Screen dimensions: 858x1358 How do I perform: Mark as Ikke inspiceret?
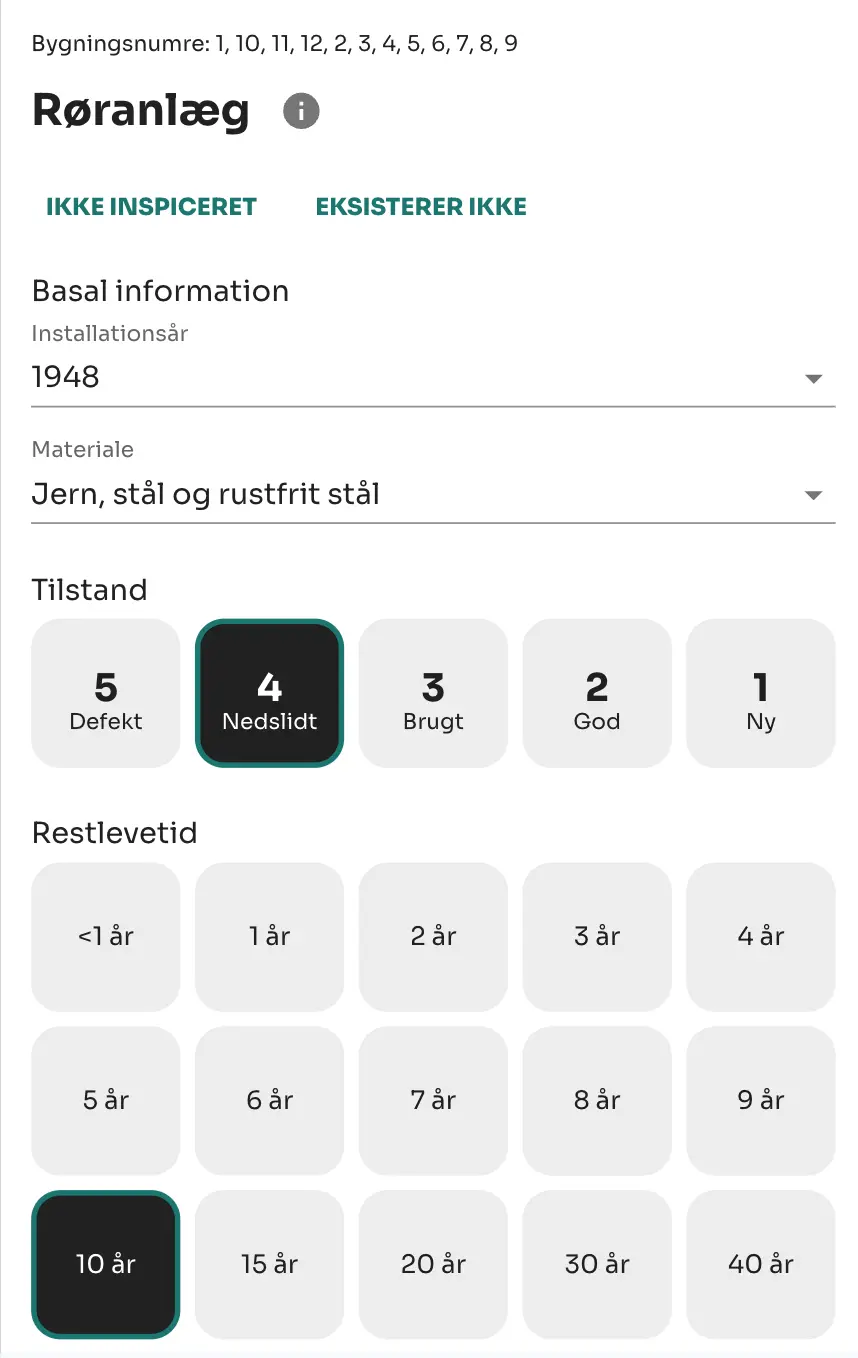pos(151,207)
